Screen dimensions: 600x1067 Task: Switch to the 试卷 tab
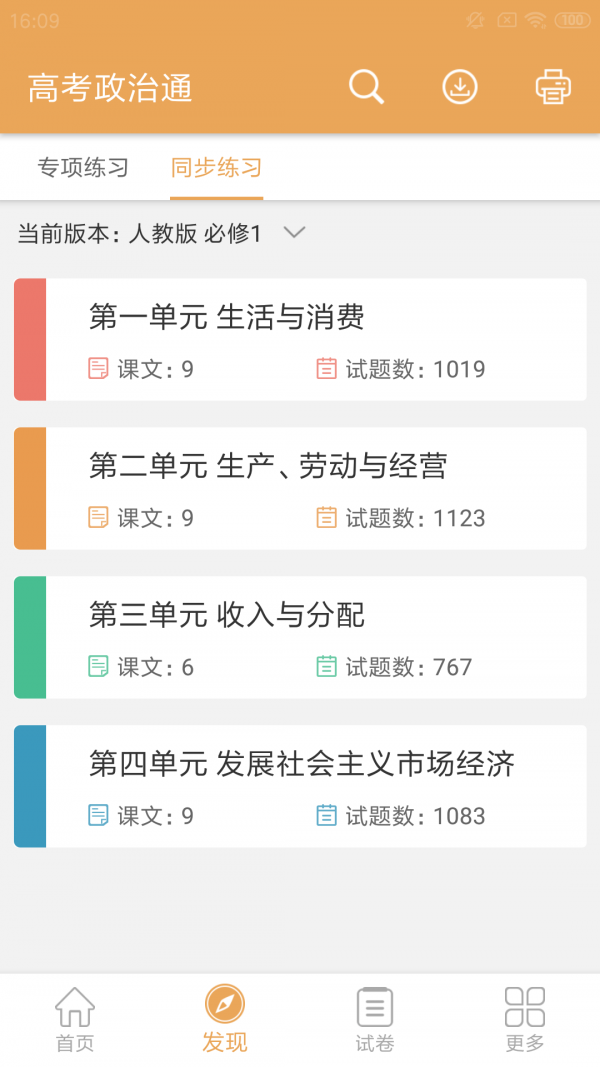[375, 1019]
